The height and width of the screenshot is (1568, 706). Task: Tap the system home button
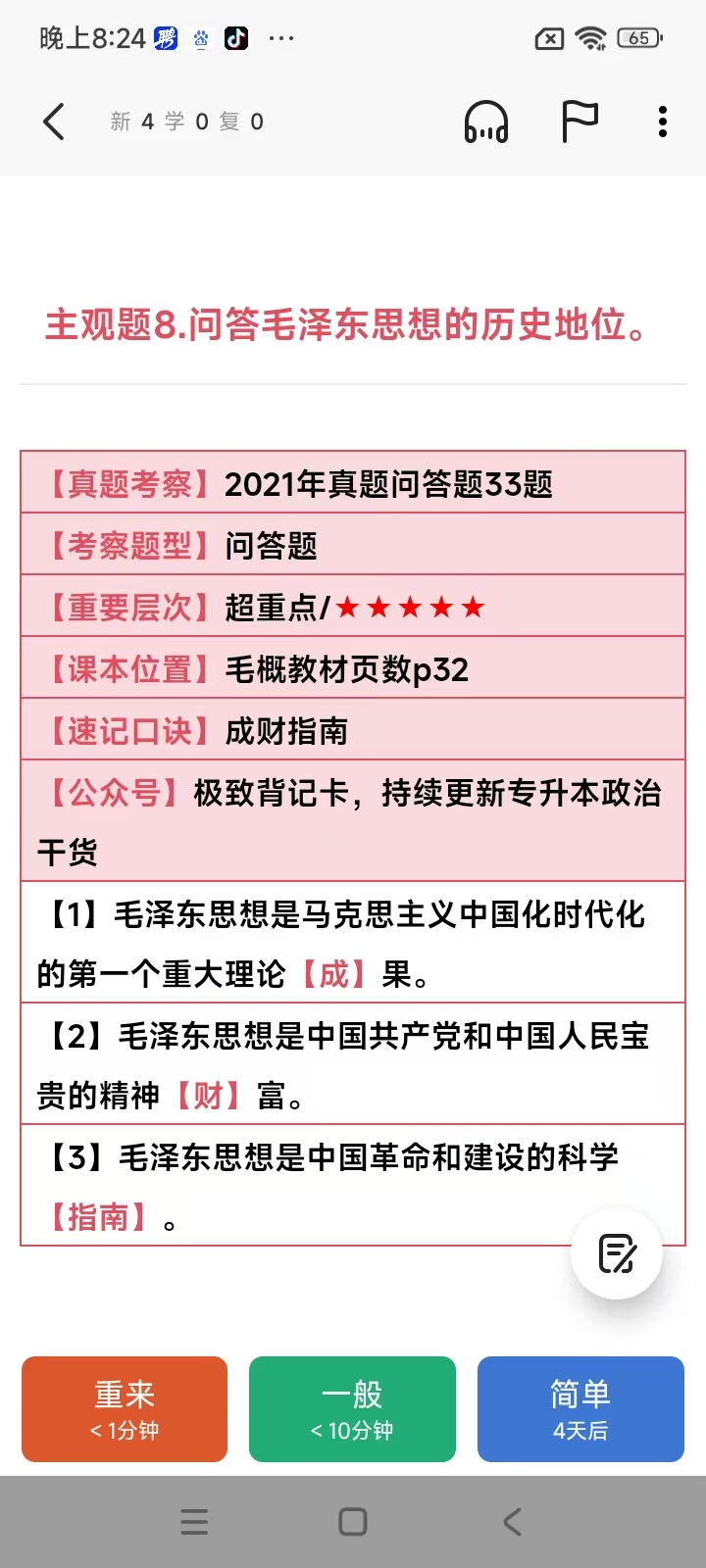pyautogui.click(x=353, y=1522)
